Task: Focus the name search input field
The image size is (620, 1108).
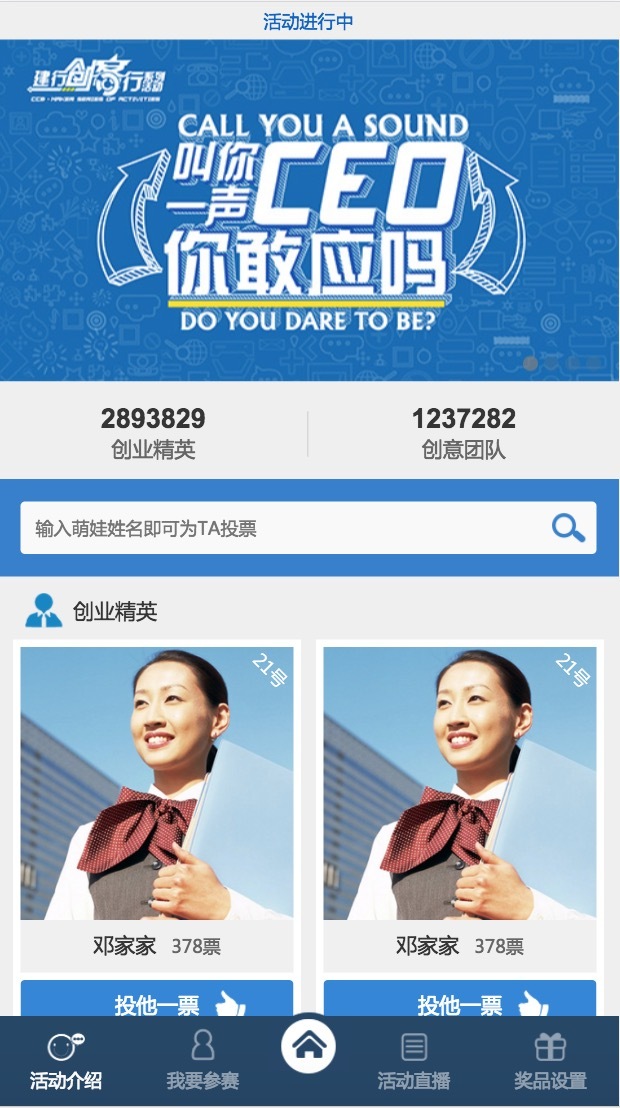Action: (308, 528)
